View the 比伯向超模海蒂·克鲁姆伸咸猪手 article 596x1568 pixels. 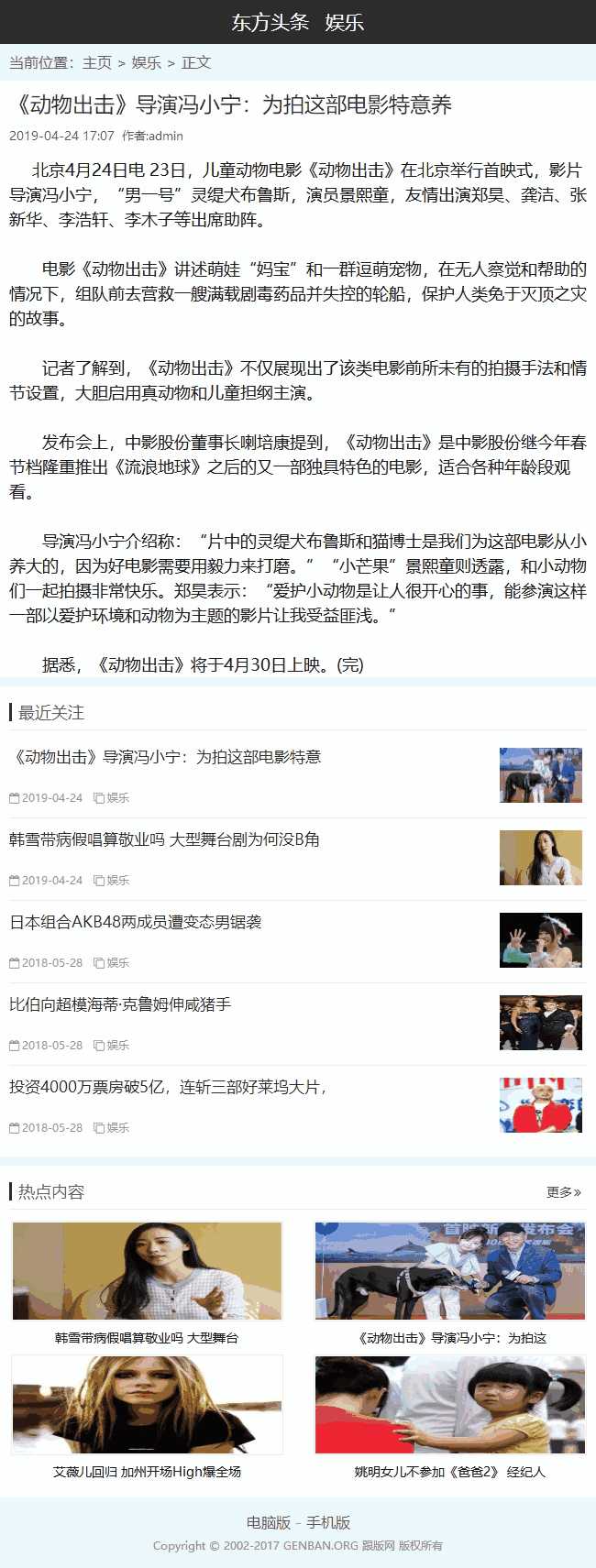coord(120,1004)
